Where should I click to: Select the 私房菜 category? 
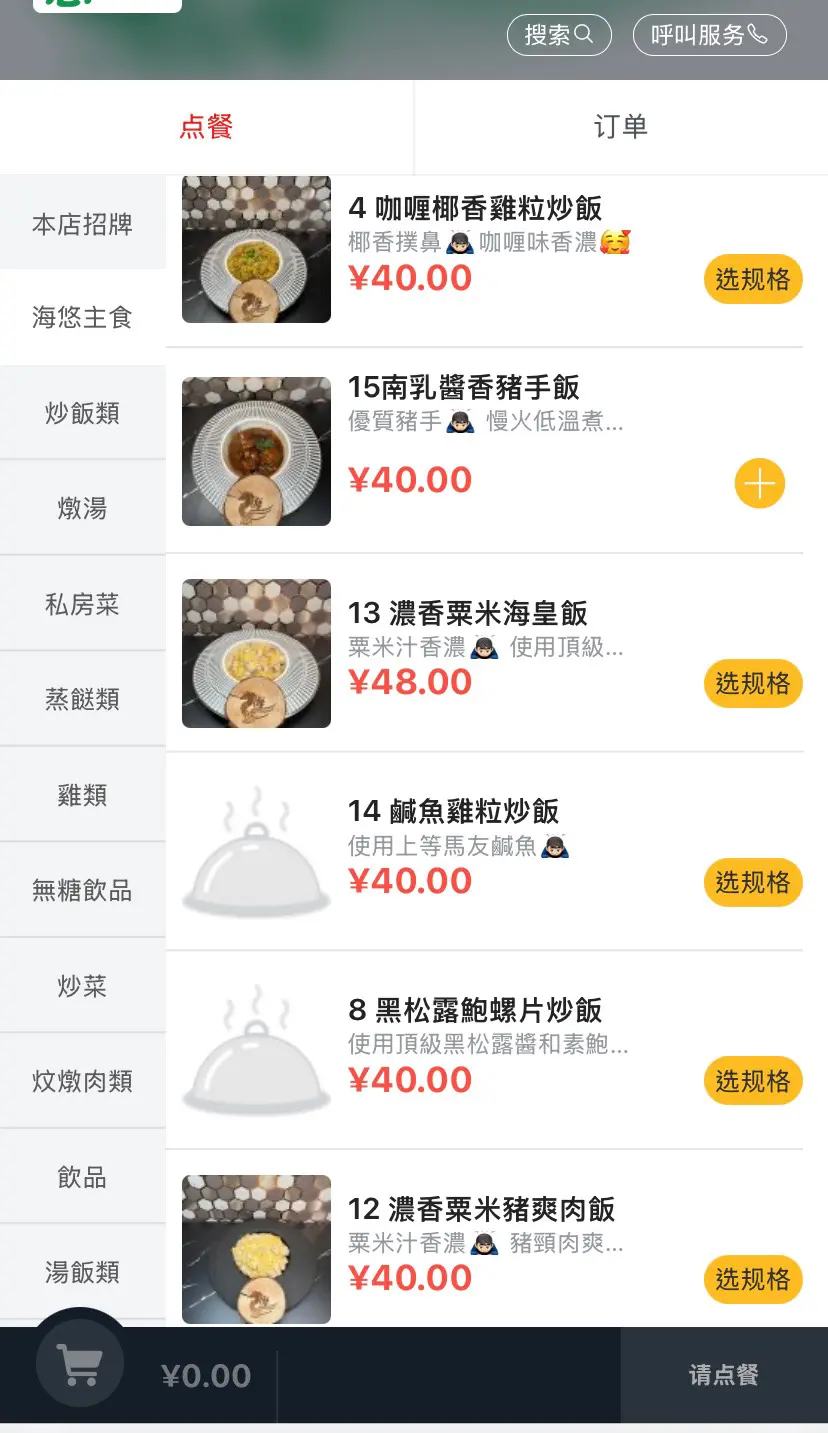pos(82,604)
